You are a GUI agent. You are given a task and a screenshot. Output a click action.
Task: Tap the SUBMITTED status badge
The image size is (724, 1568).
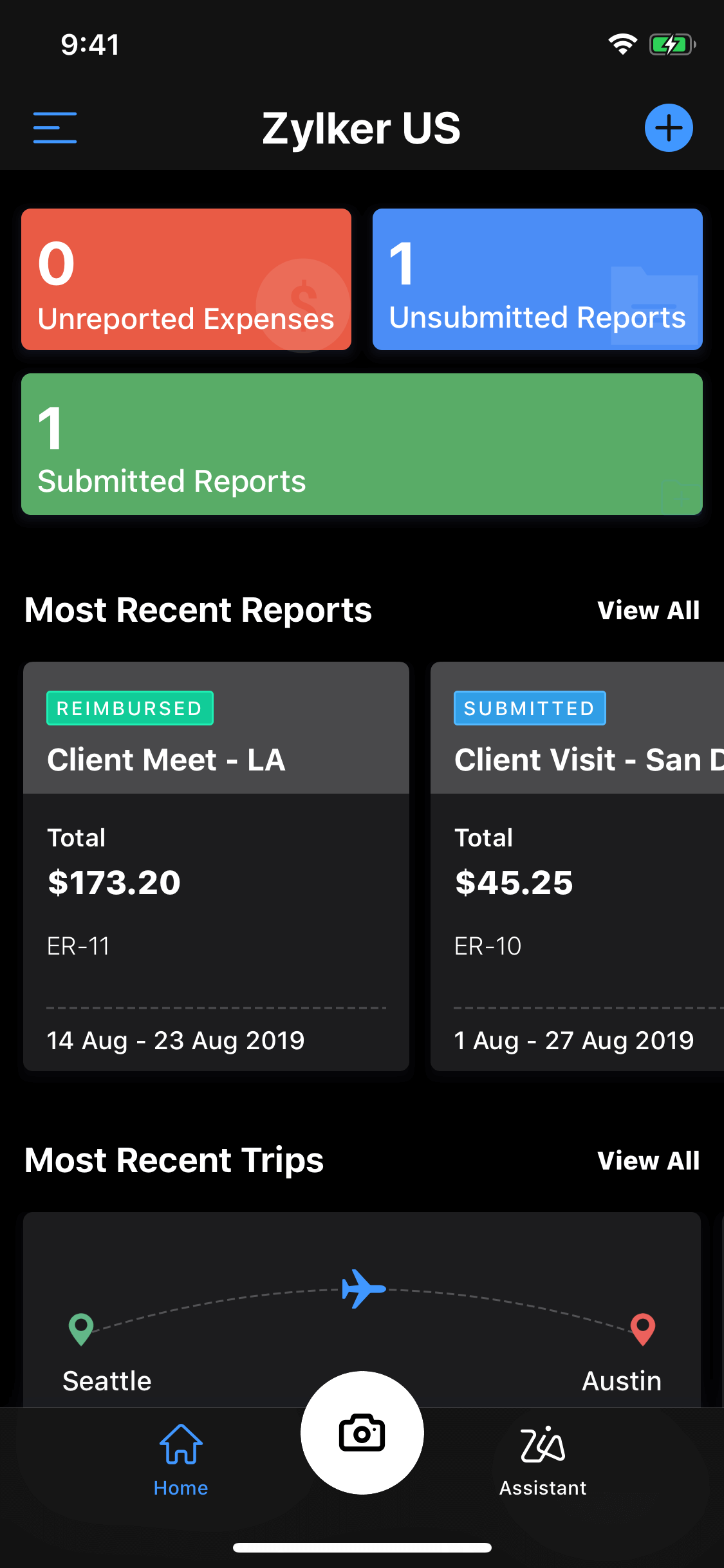[x=529, y=708]
